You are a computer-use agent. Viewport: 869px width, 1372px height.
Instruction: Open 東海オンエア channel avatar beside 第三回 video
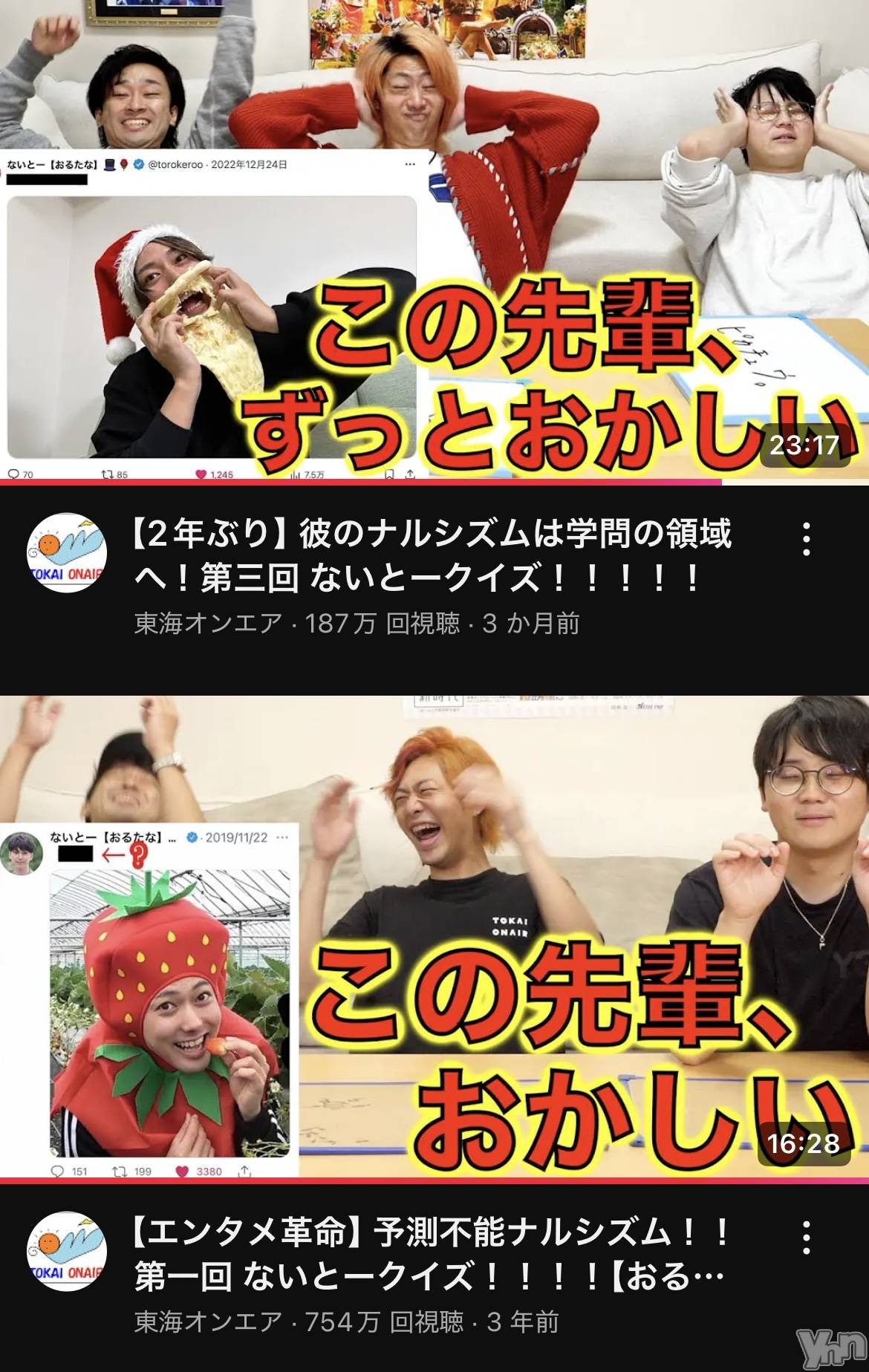(67, 552)
